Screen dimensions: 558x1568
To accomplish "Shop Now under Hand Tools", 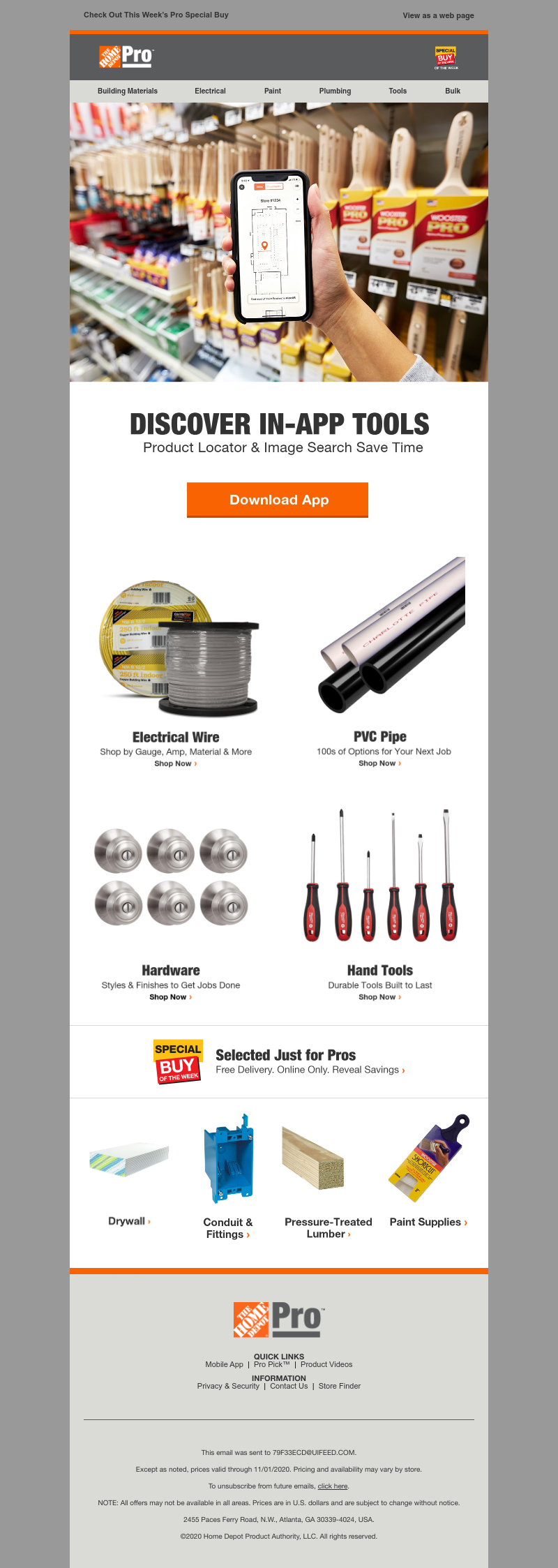I will [379, 997].
